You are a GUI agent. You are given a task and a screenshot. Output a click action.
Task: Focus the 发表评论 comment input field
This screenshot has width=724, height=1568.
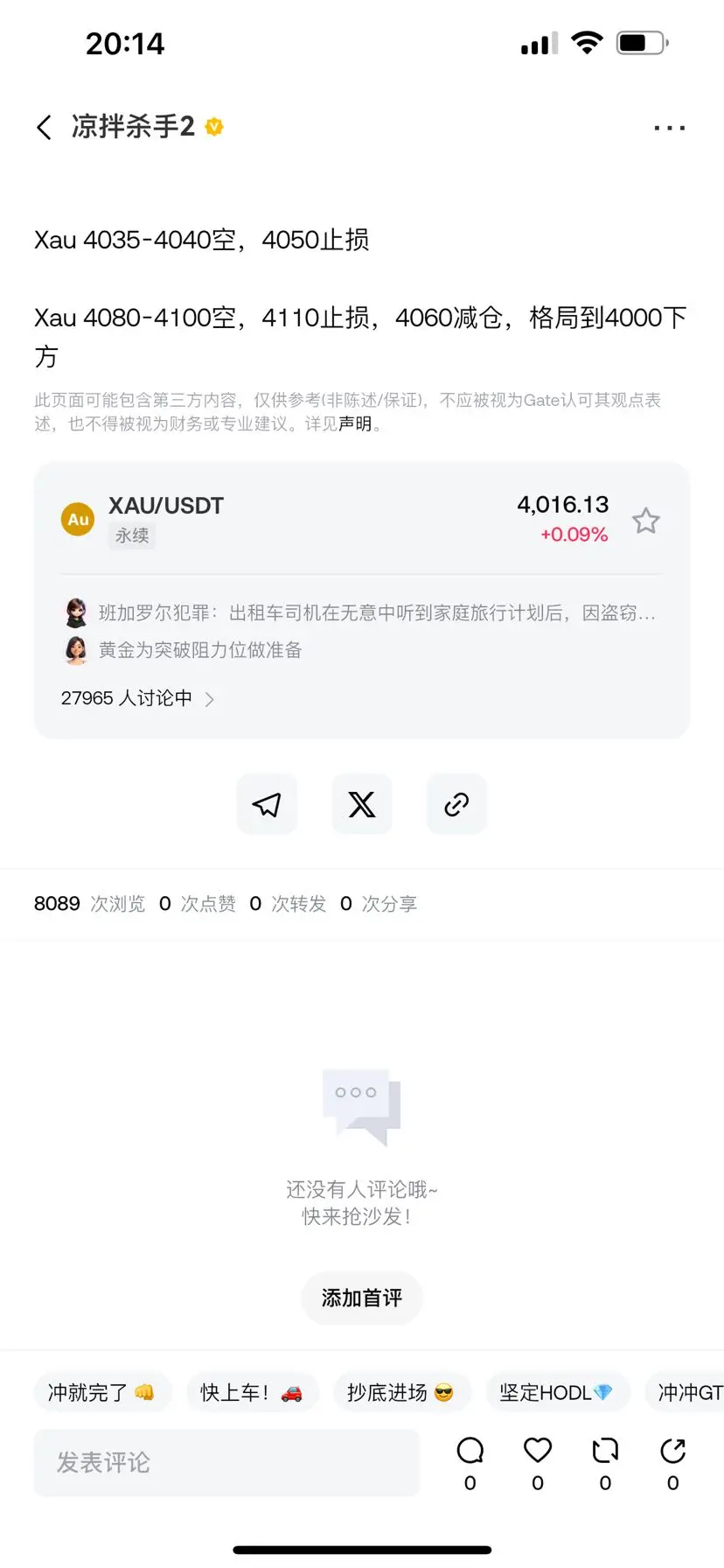click(x=226, y=1462)
